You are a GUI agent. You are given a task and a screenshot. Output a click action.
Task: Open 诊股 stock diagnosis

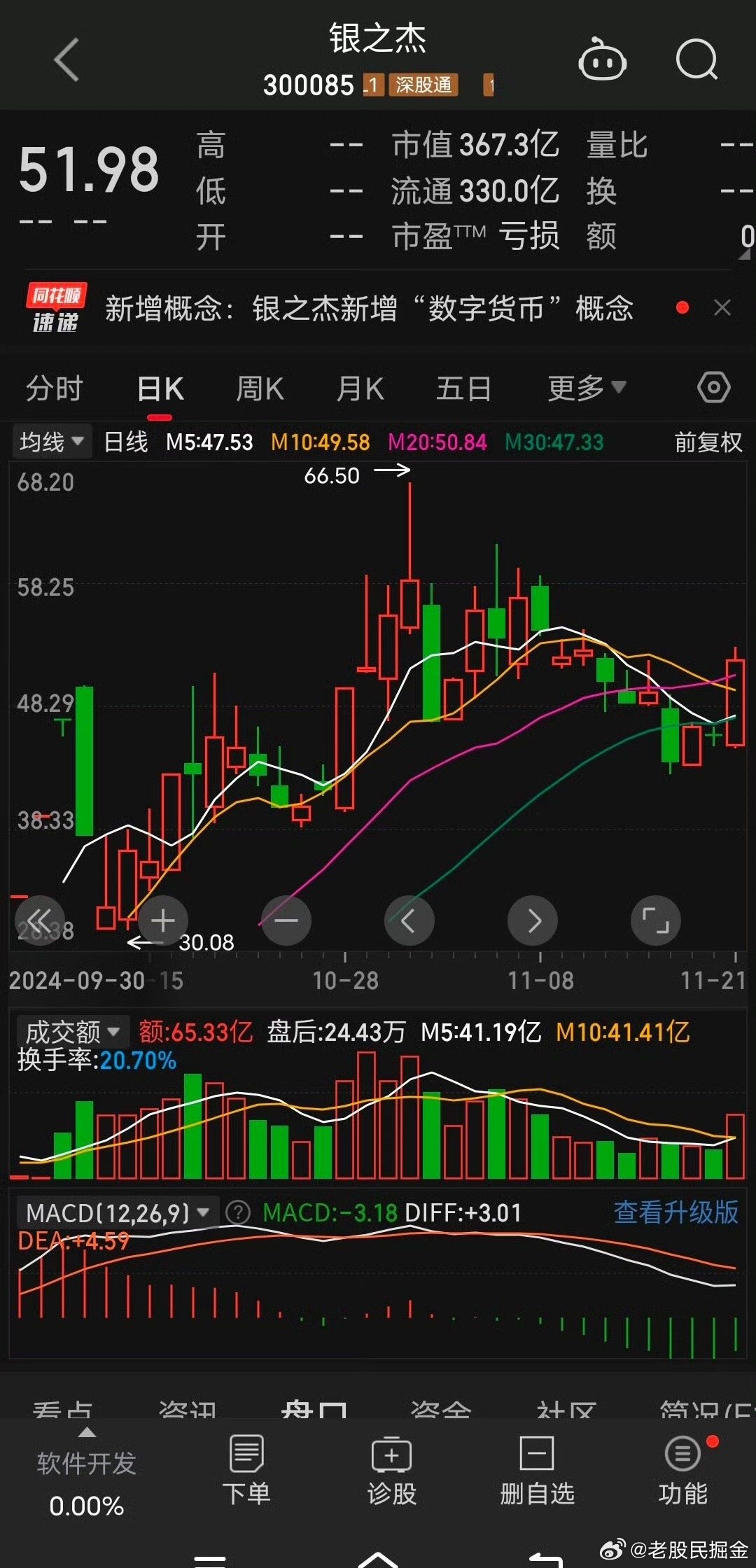coord(392,1470)
